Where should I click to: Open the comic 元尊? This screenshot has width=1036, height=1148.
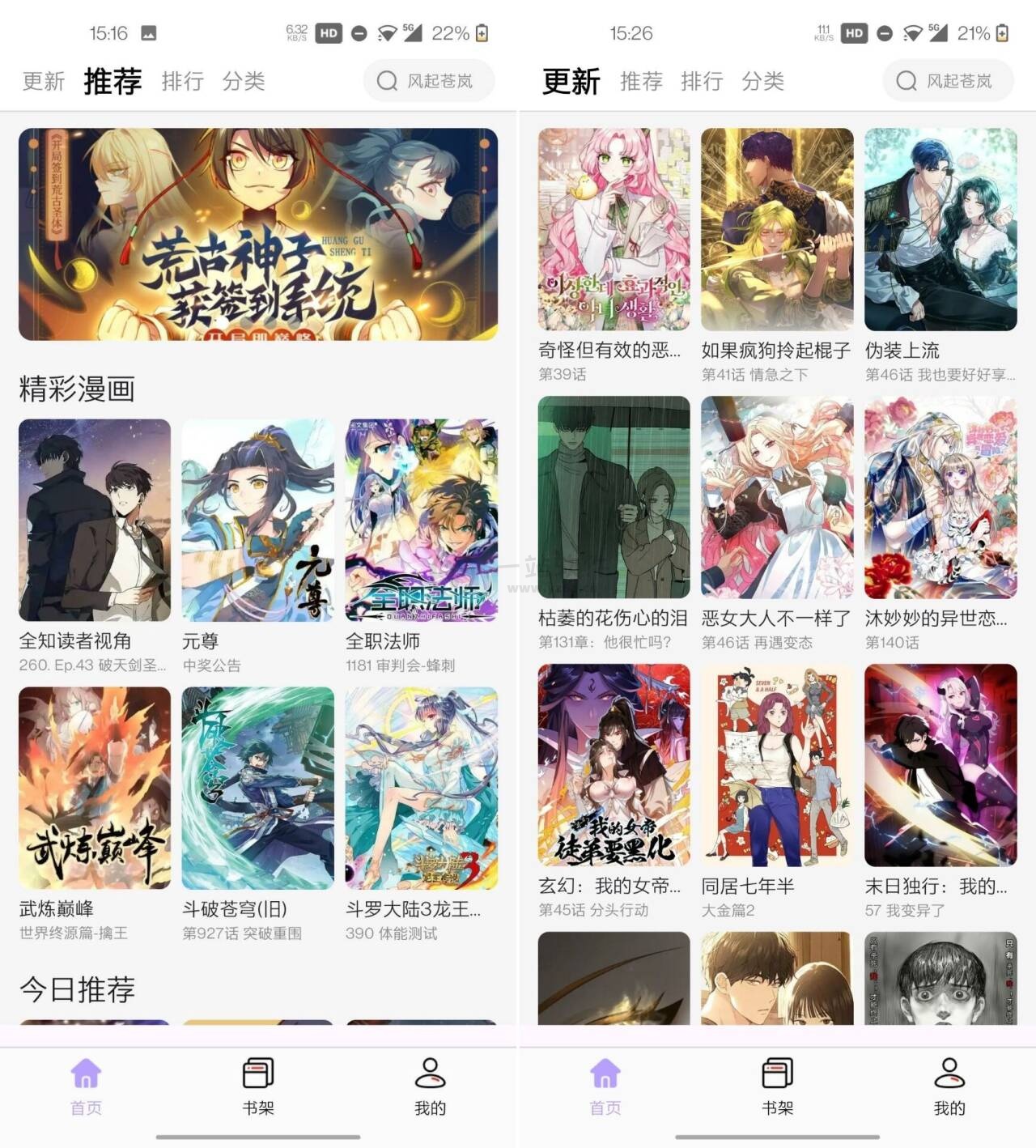point(257,520)
